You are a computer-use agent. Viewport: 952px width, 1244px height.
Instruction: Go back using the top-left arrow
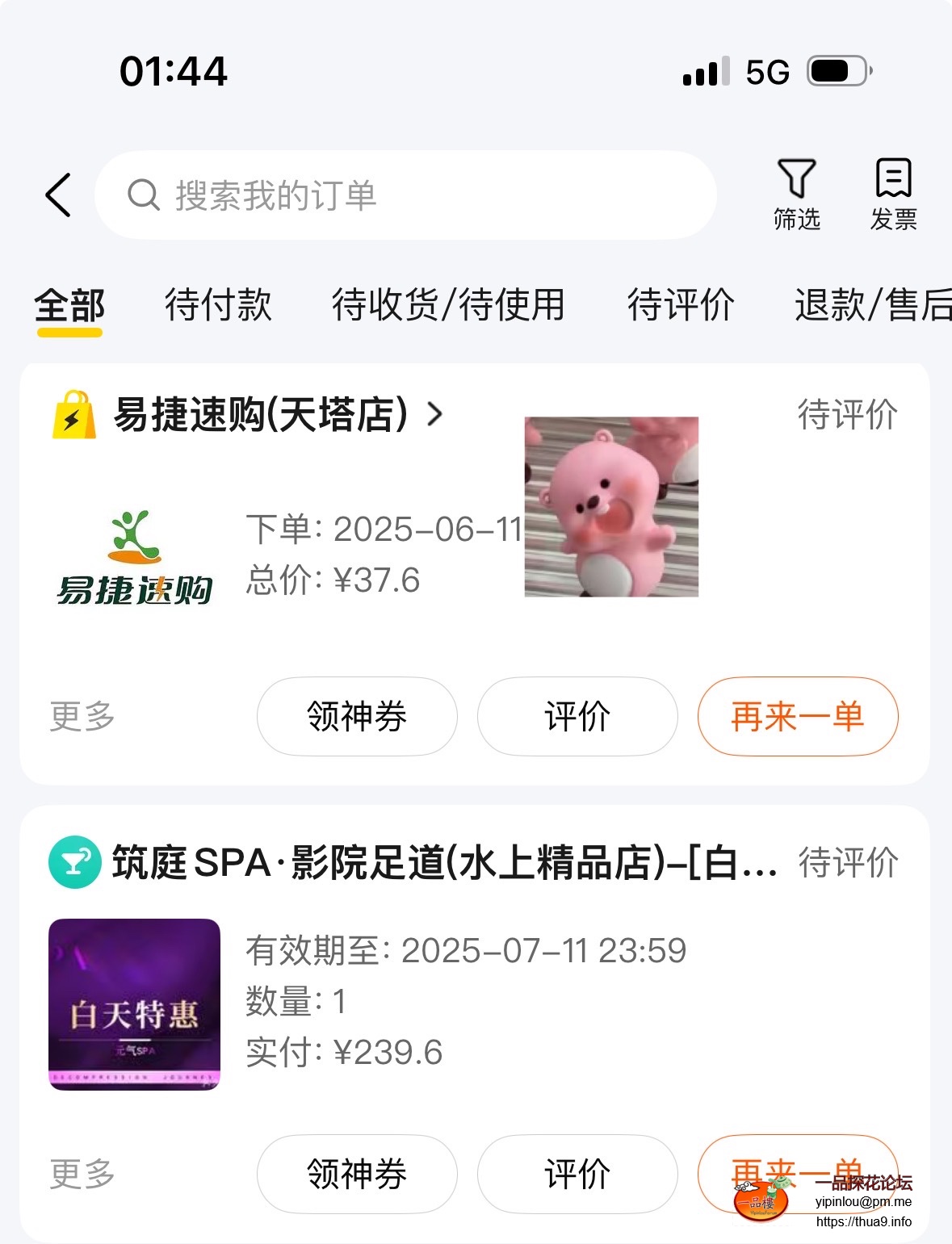coord(58,195)
